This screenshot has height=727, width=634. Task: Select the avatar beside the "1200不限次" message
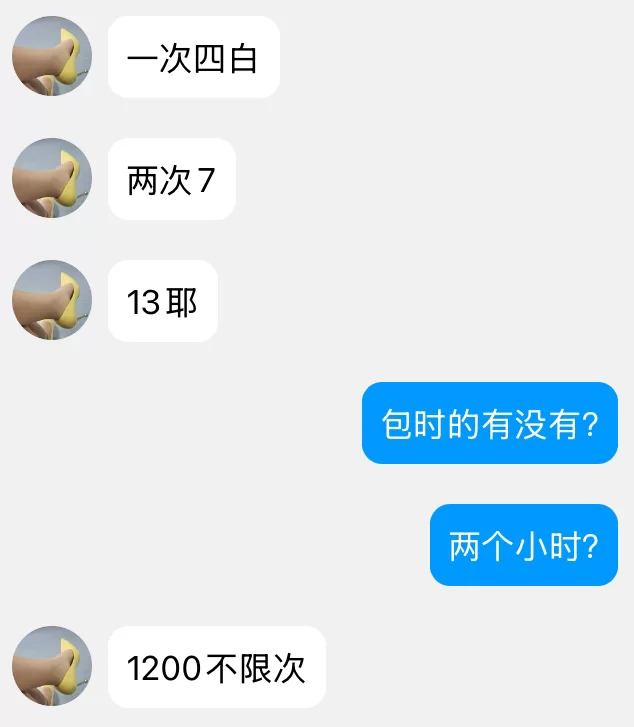(x=52, y=666)
